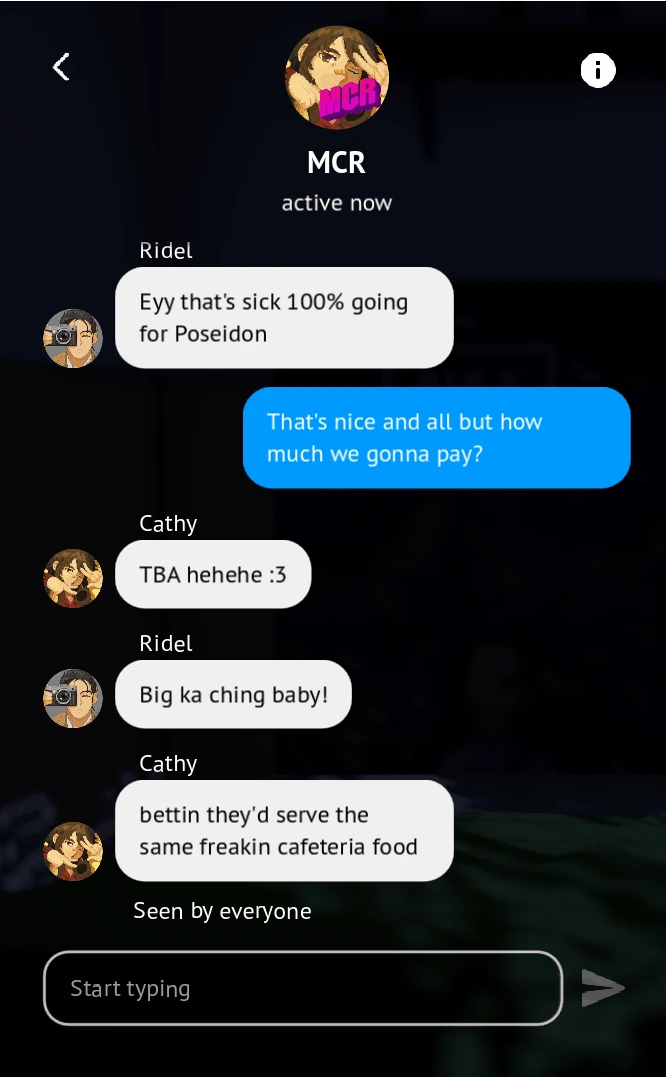666x1077 pixels.
Task: Go back from the MCR chat
Action: [61, 67]
